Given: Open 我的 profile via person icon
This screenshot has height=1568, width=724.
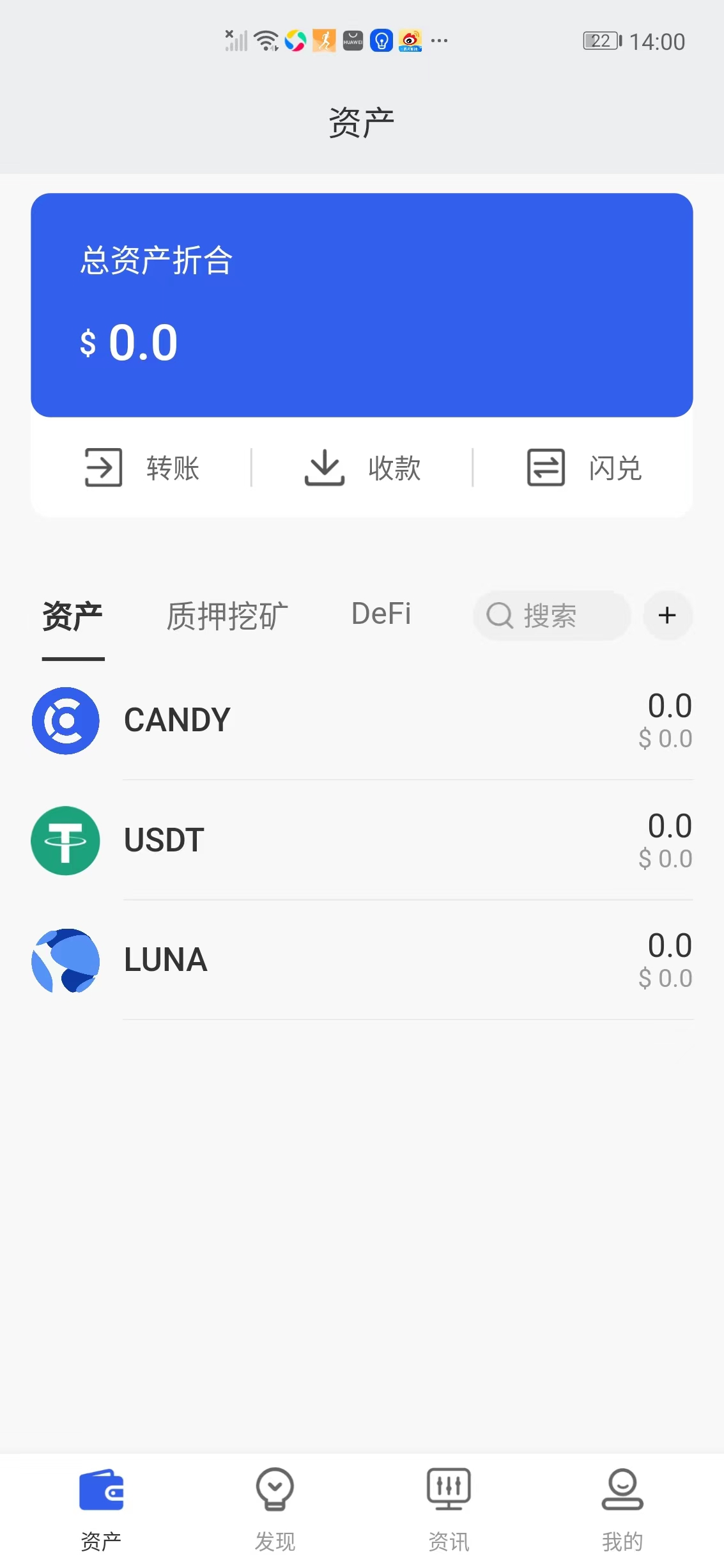Looking at the screenshot, I should [x=622, y=1489].
